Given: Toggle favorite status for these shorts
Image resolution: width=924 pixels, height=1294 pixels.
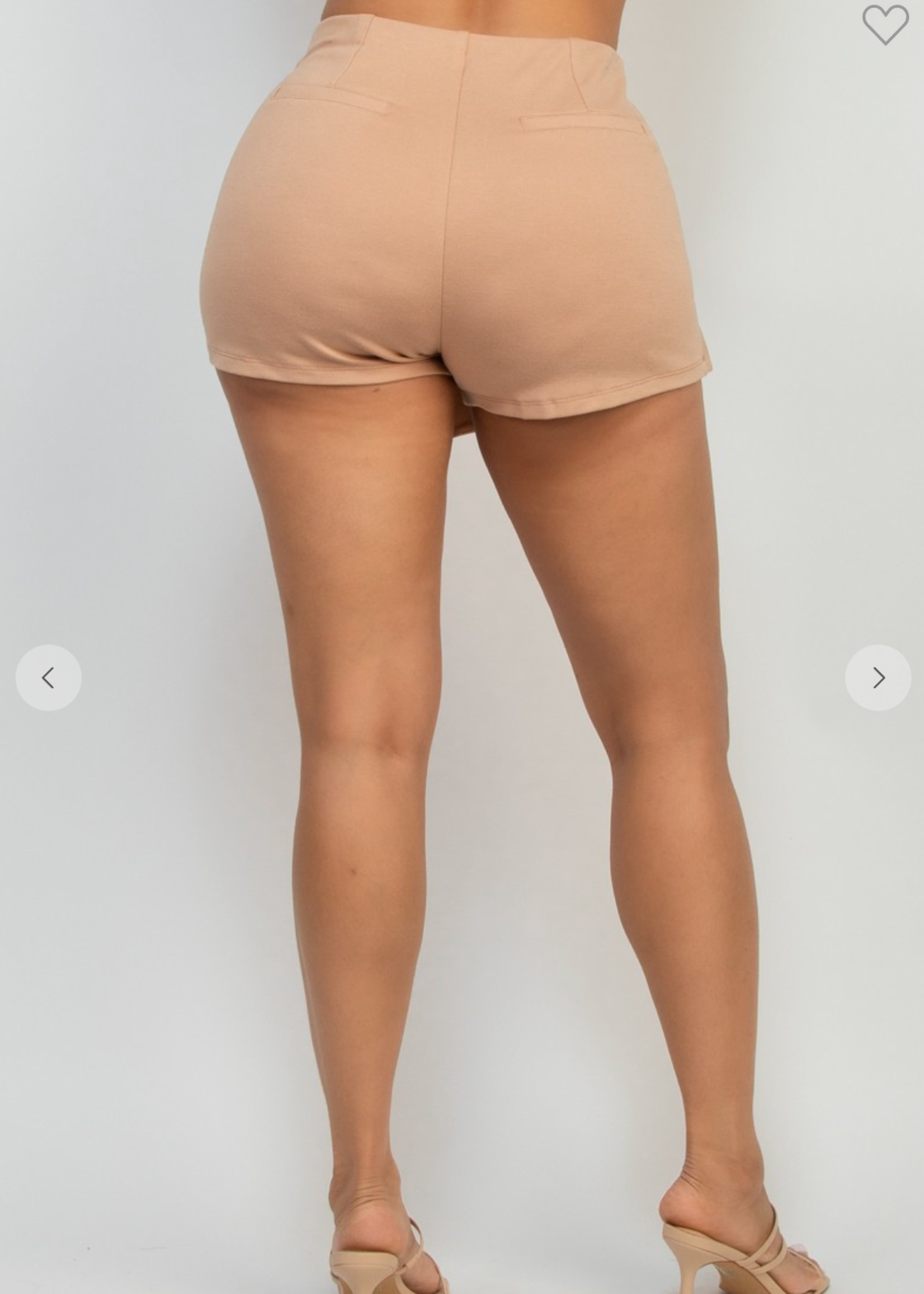Looking at the screenshot, I should click(885, 26).
